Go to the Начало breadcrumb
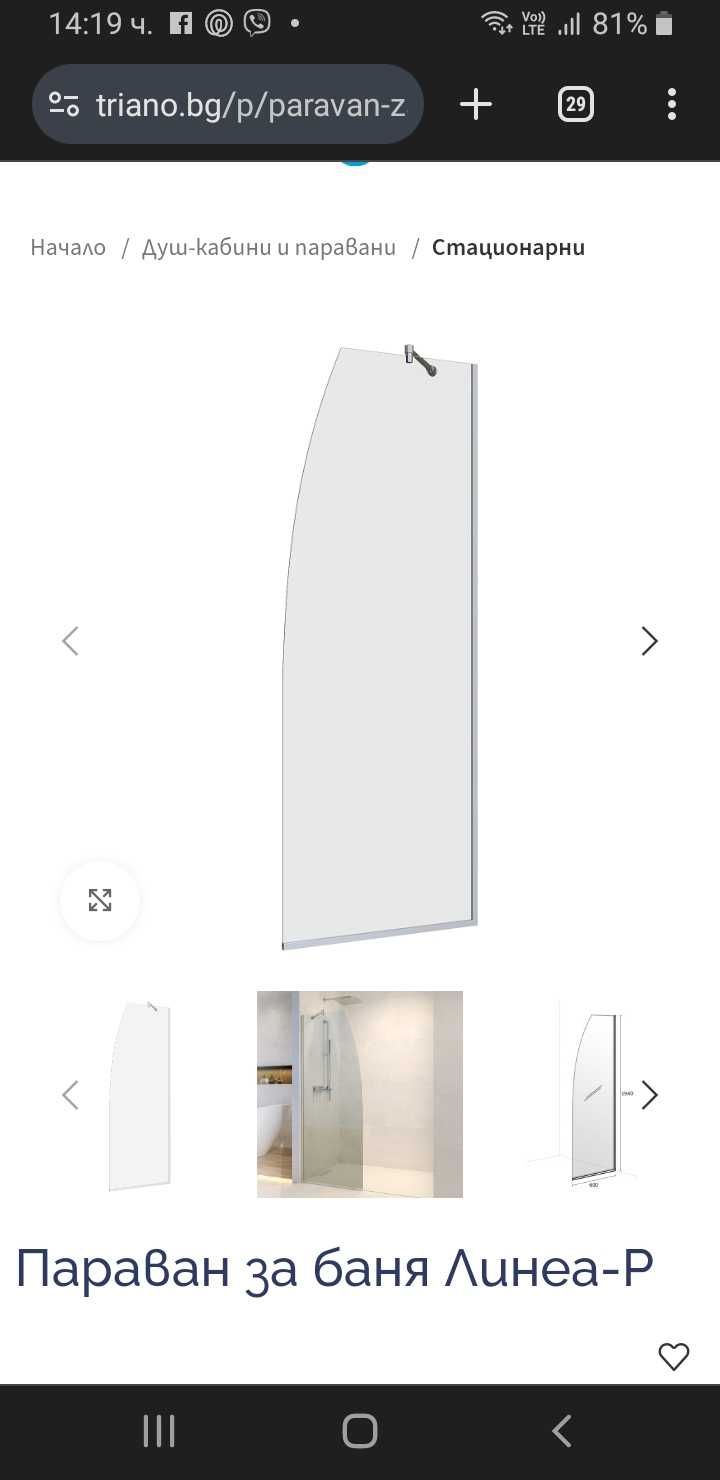The image size is (720, 1480). (x=68, y=248)
